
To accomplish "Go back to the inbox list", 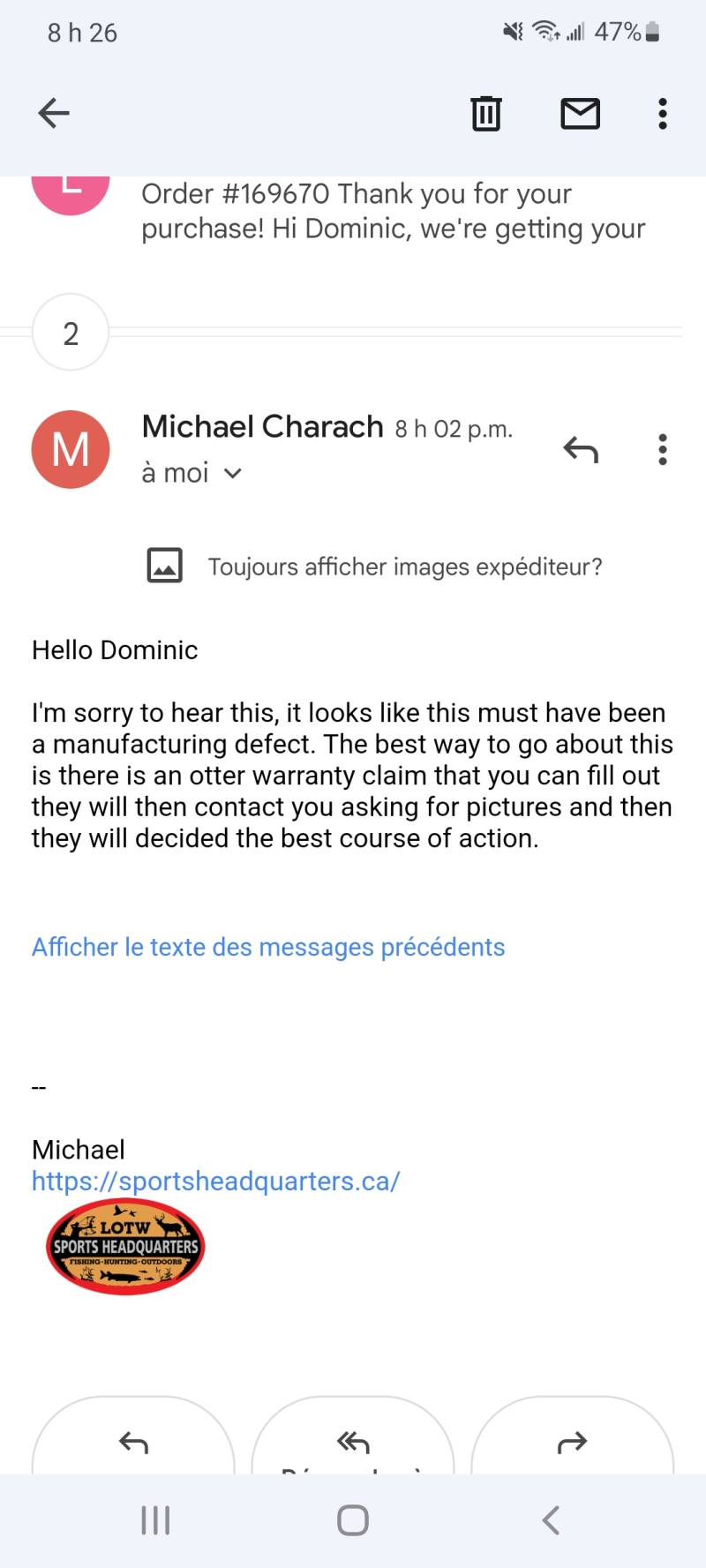I will 54,113.
